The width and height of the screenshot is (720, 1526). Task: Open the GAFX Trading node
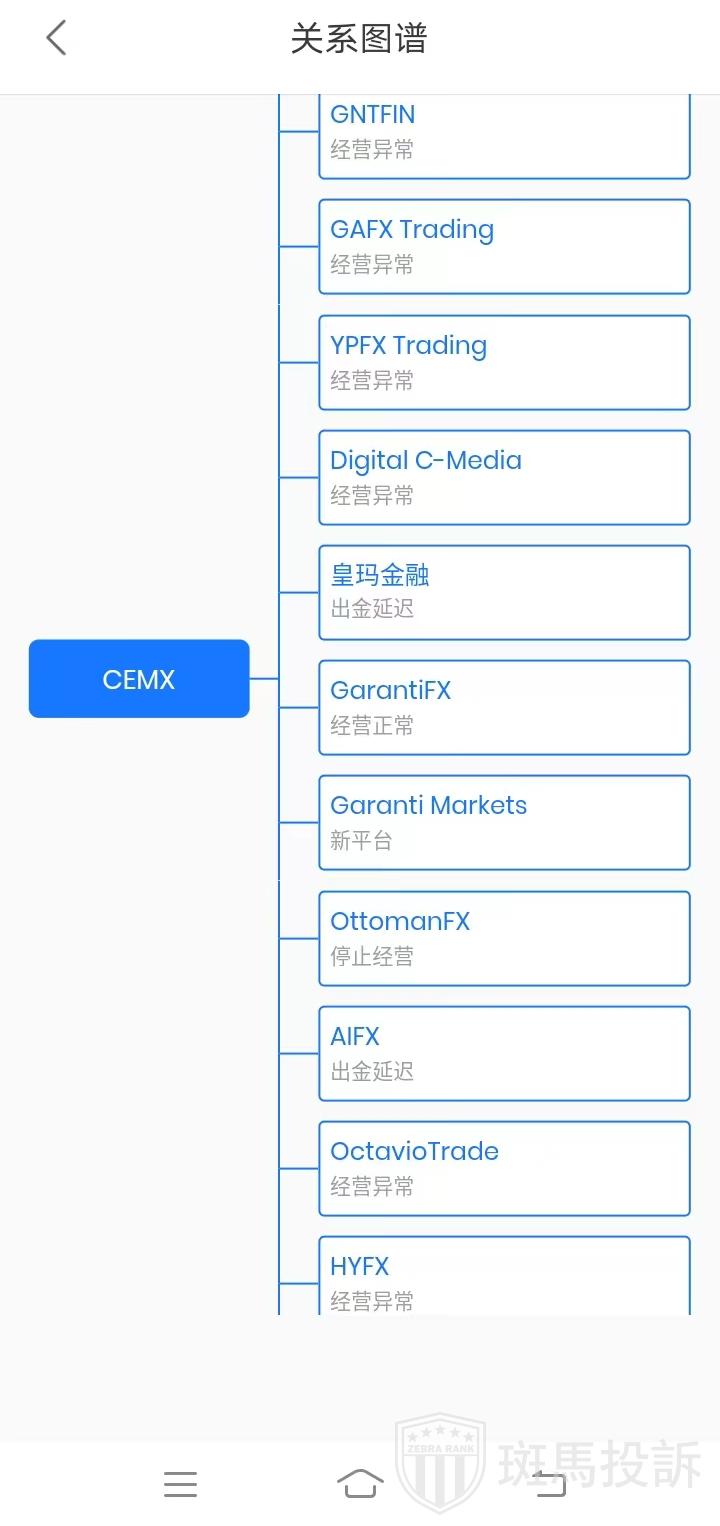(x=504, y=246)
